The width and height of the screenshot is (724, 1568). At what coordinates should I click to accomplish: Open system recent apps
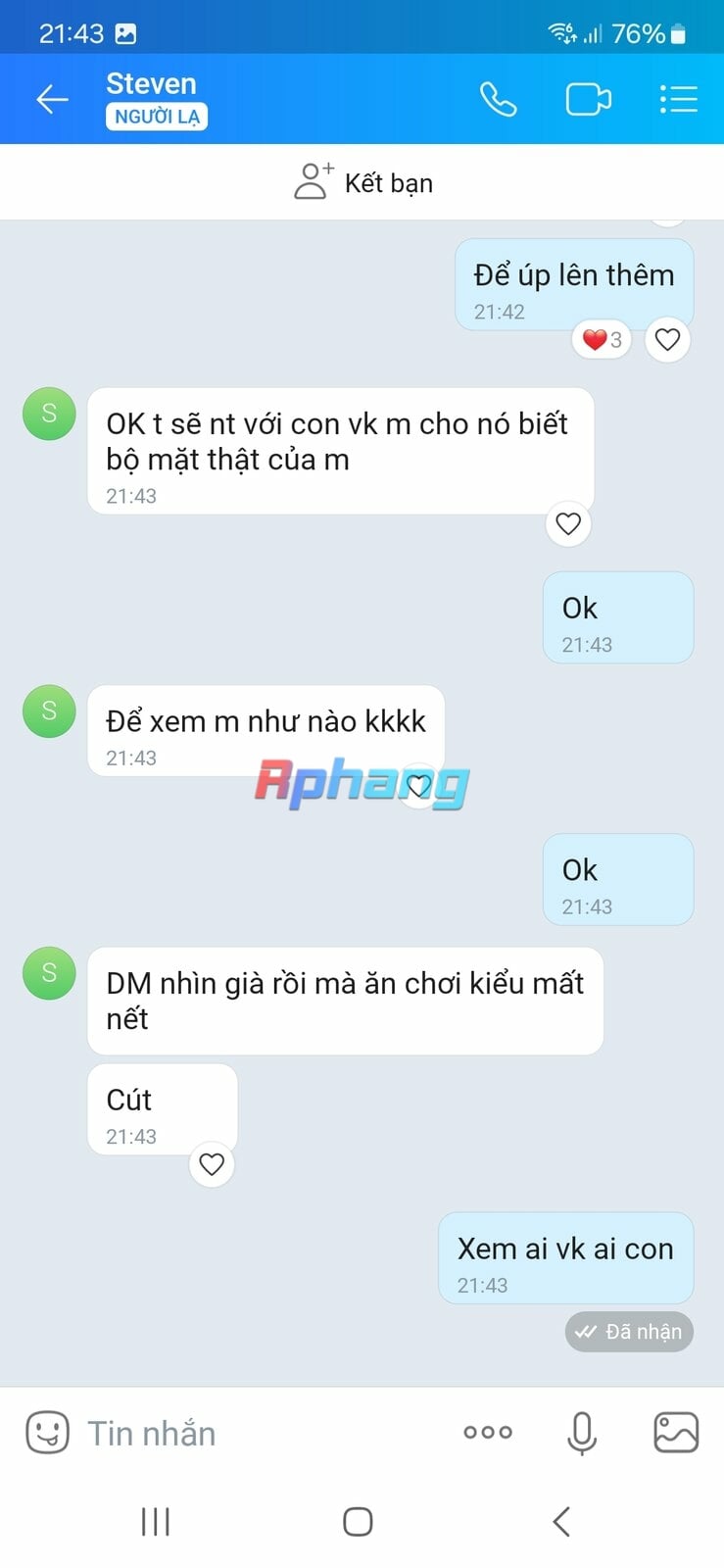click(156, 1522)
